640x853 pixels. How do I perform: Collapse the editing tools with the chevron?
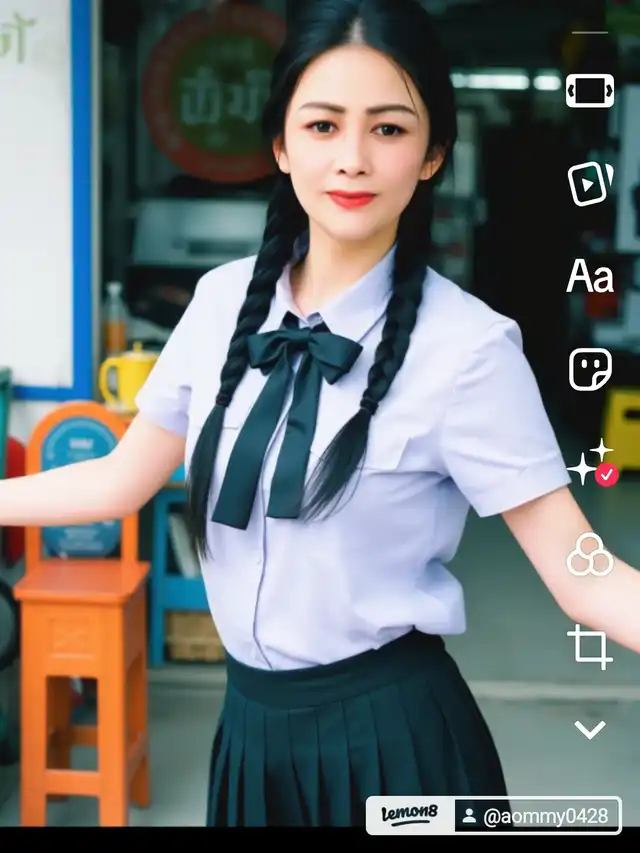click(x=590, y=730)
